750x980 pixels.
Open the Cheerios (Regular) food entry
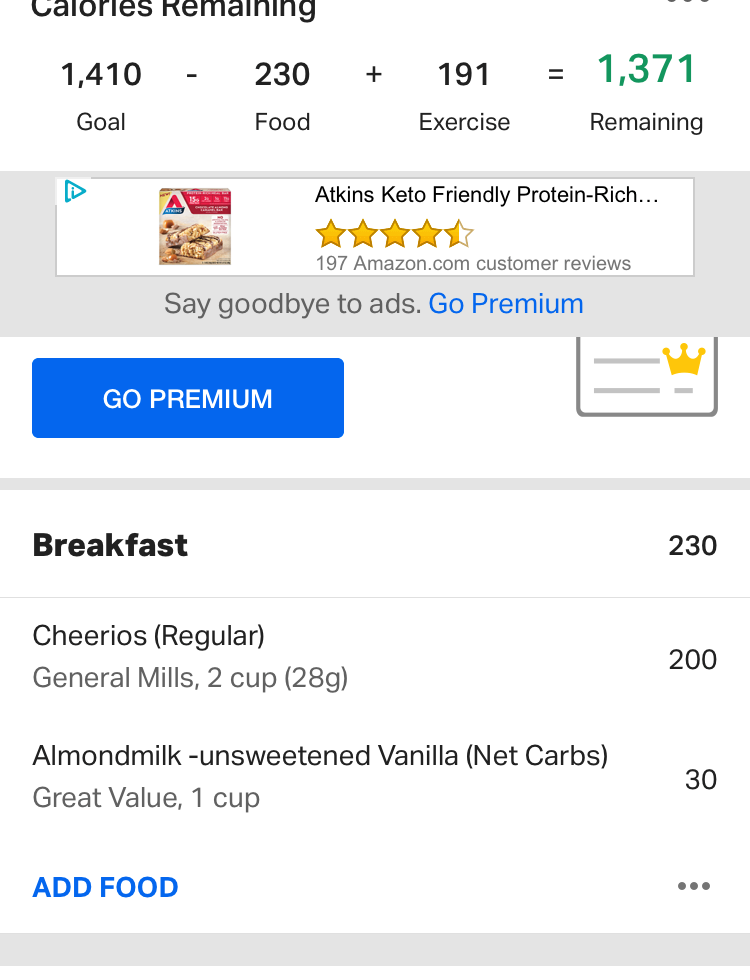tap(300, 657)
